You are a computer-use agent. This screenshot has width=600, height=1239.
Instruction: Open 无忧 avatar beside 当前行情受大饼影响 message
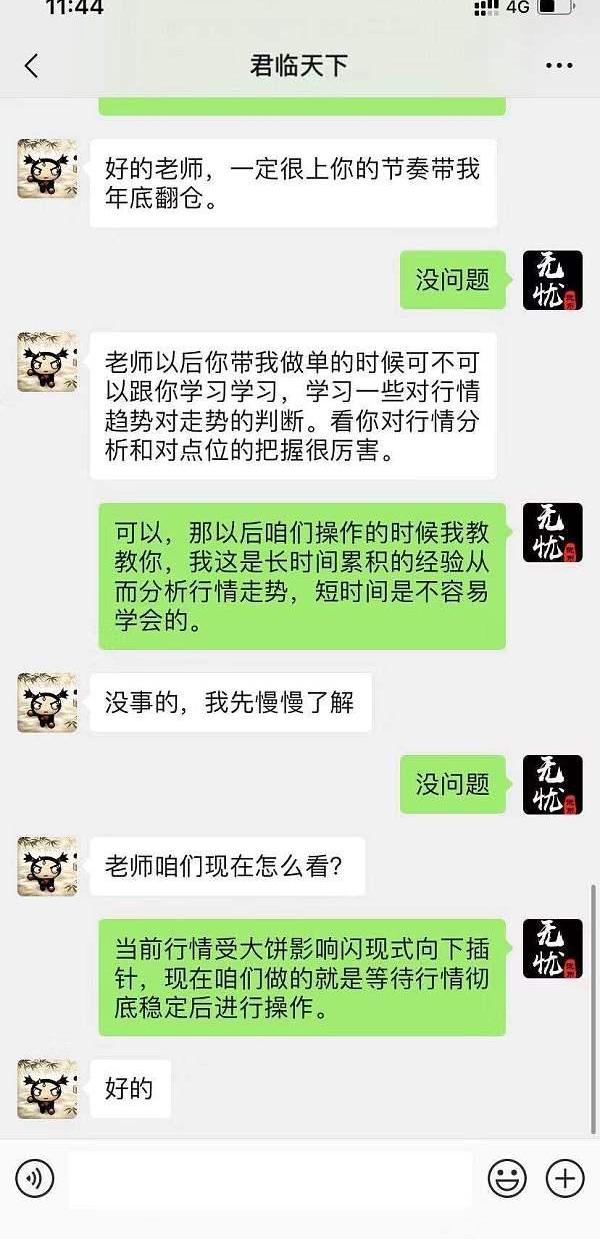552,949
